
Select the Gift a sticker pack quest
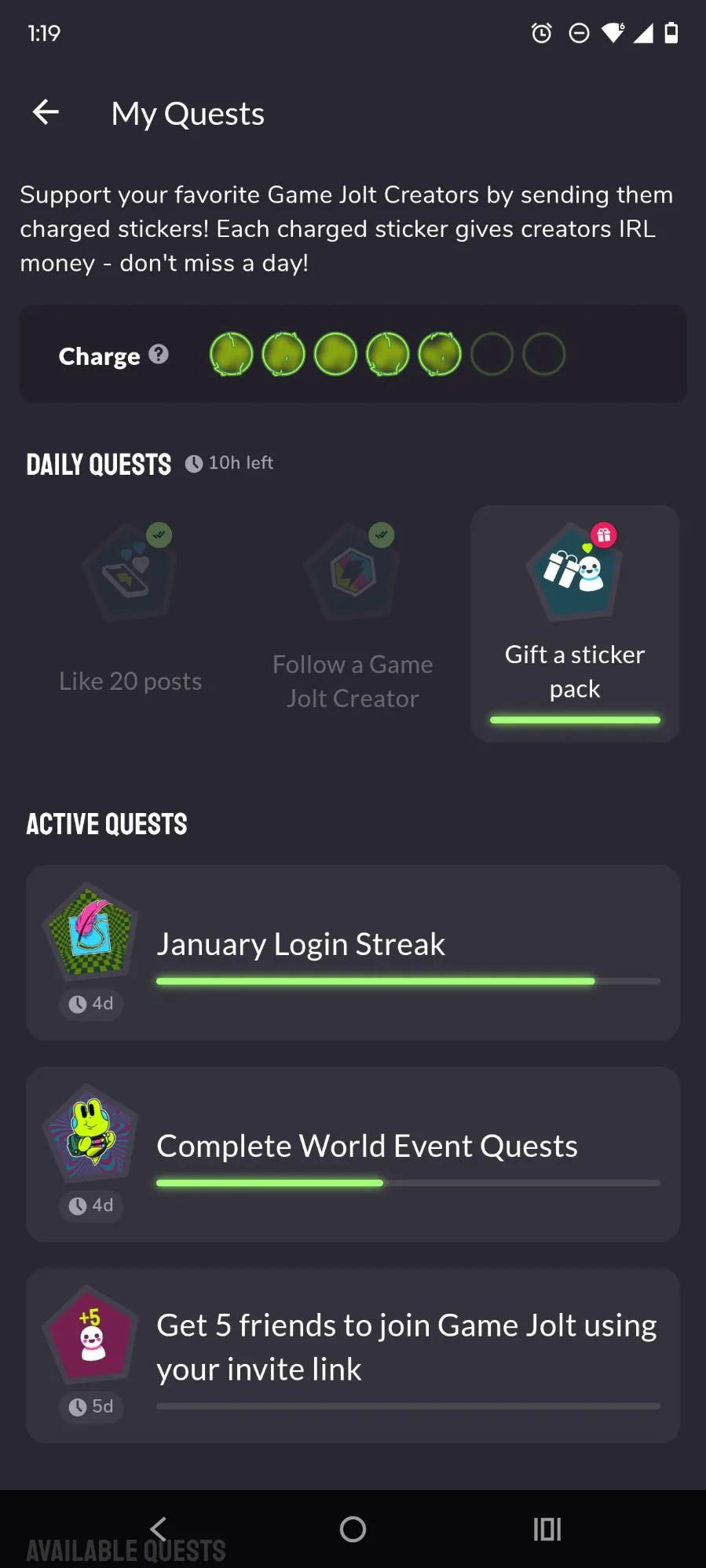(575, 623)
